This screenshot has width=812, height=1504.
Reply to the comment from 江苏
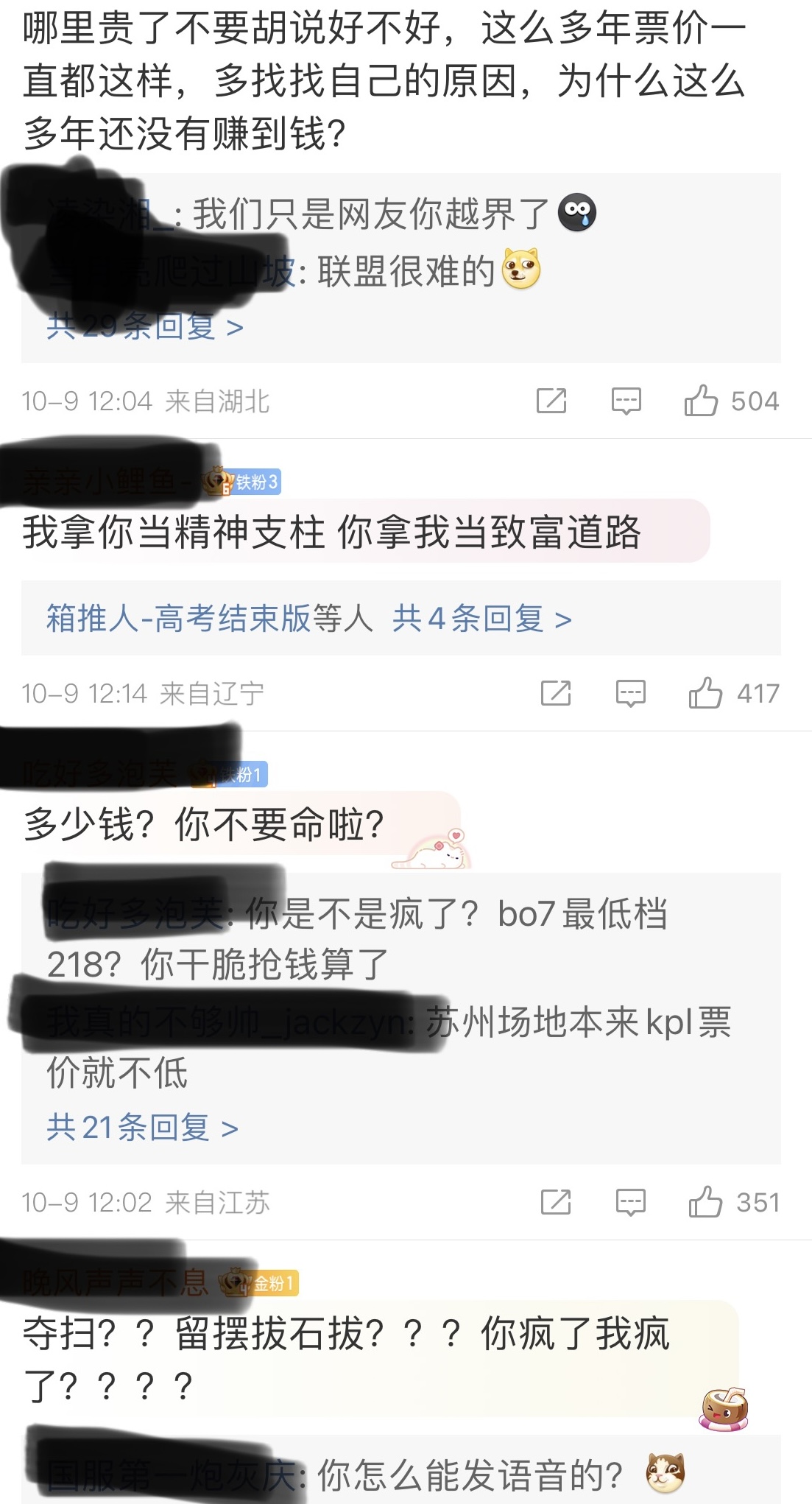coord(631,1202)
